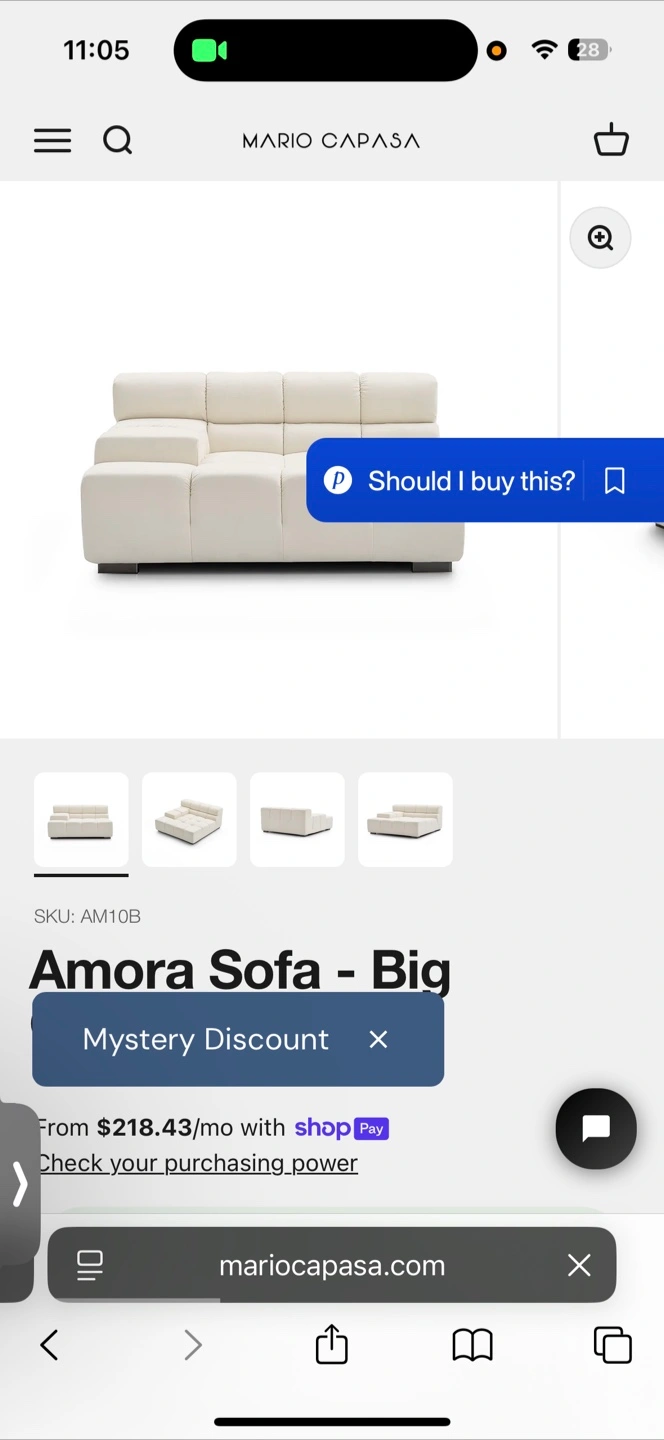Bookmark this product in the blue banner
This screenshot has width=664, height=1440.
pyautogui.click(x=615, y=481)
